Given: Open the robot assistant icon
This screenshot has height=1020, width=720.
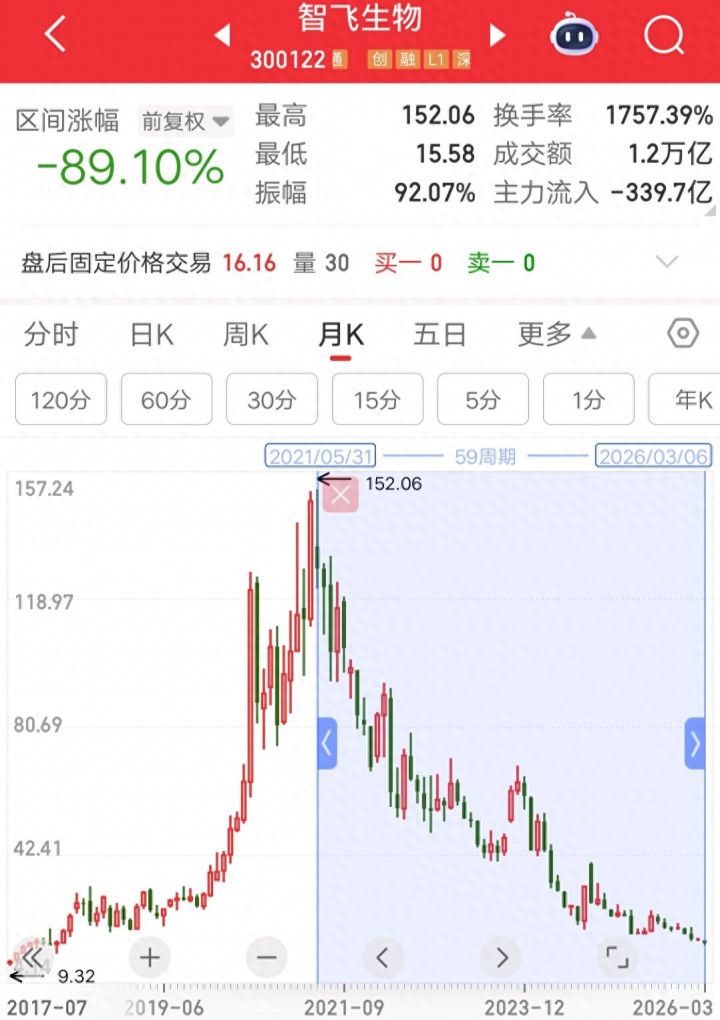Looking at the screenshot, I should (574, 34).
